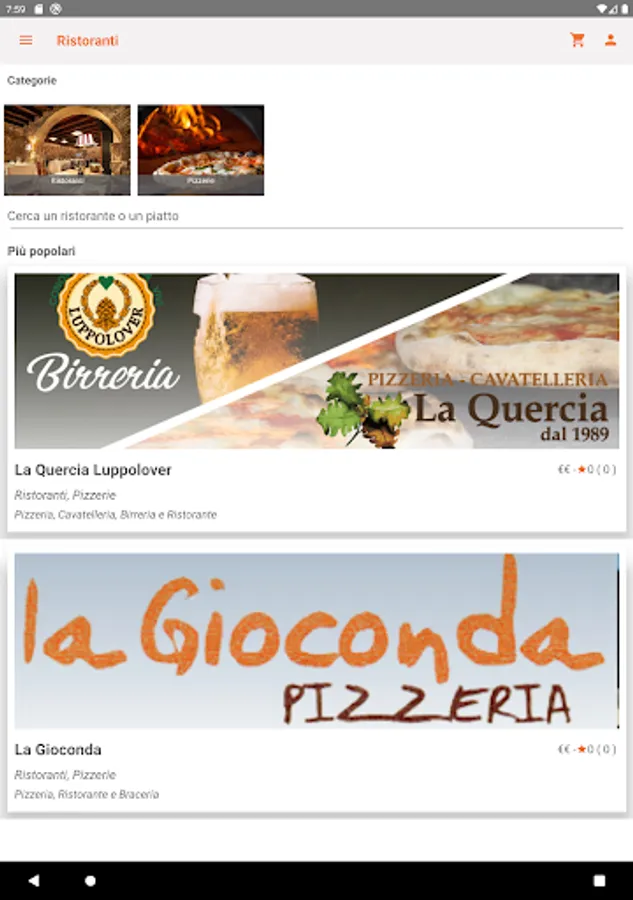Open the shopping cart

coord(577,40)
